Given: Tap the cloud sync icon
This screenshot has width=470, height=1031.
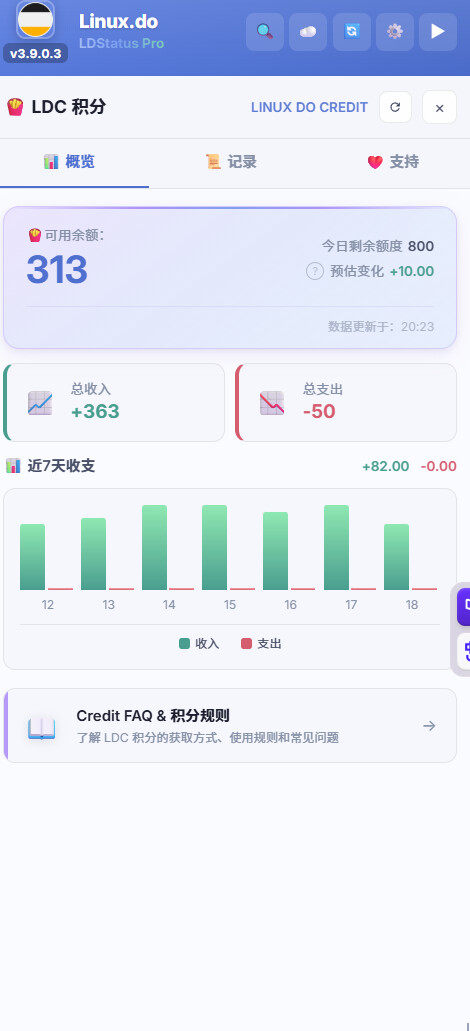Looking at the screenshot, I should tap(308, 32).
